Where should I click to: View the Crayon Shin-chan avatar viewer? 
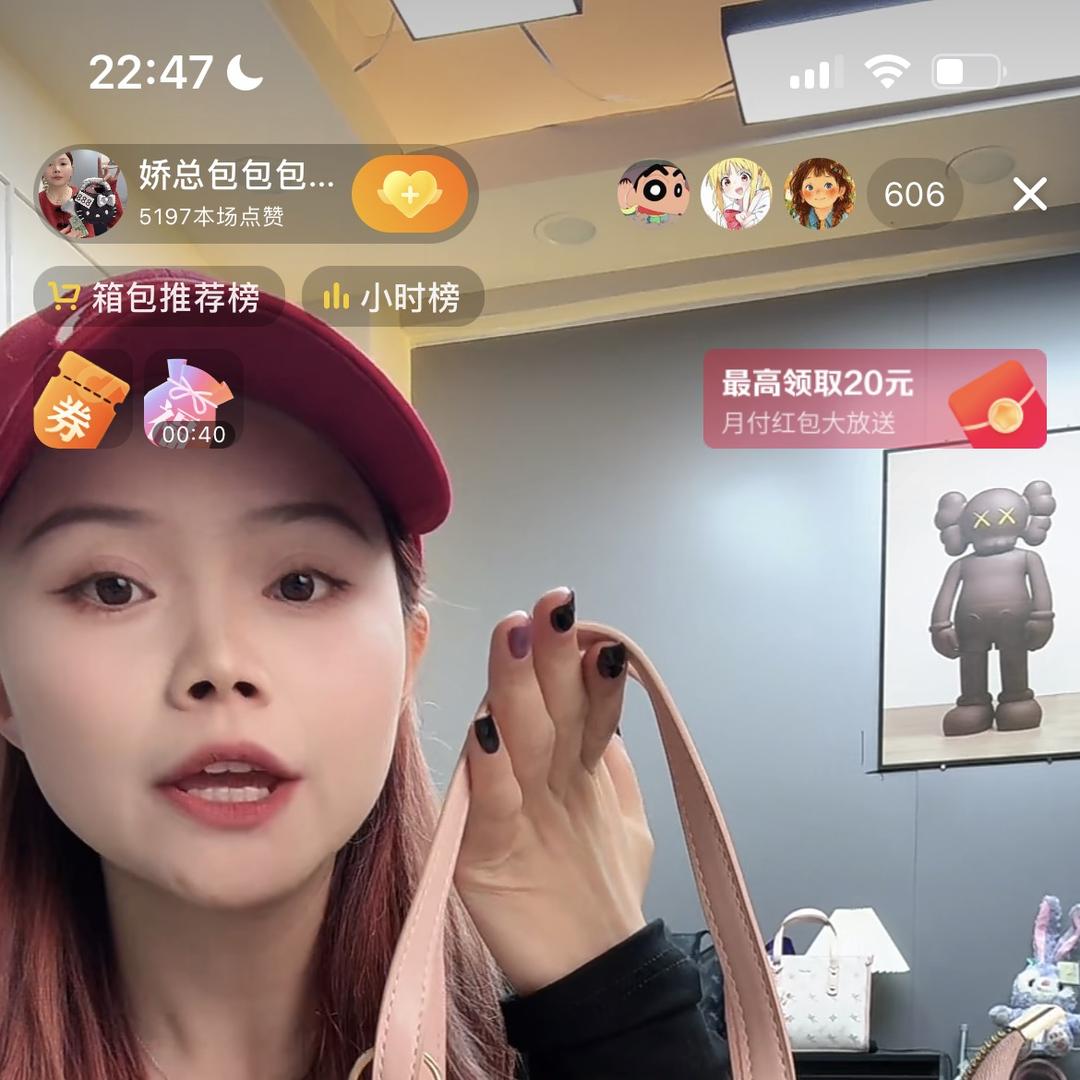tap(653, 193)
